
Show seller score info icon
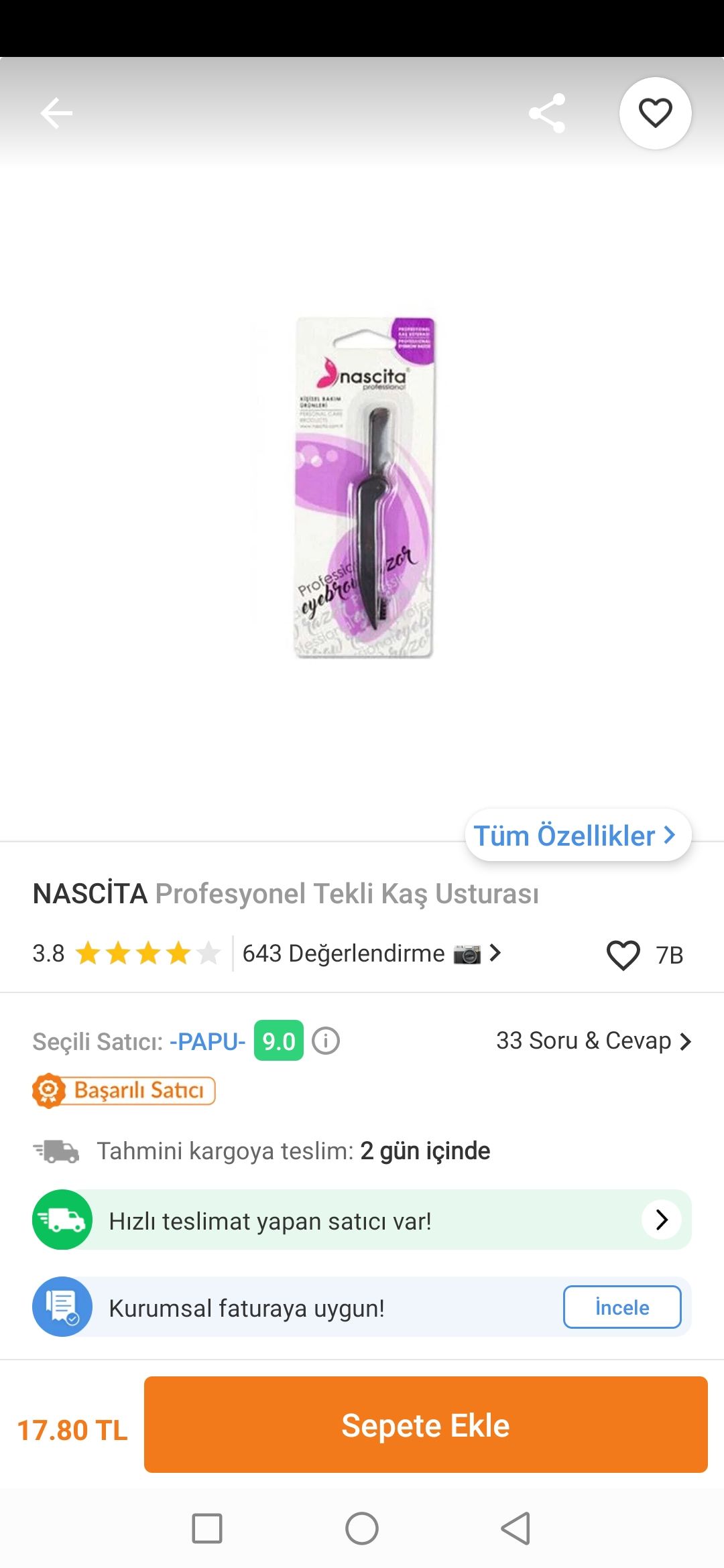coord(326,1041)
